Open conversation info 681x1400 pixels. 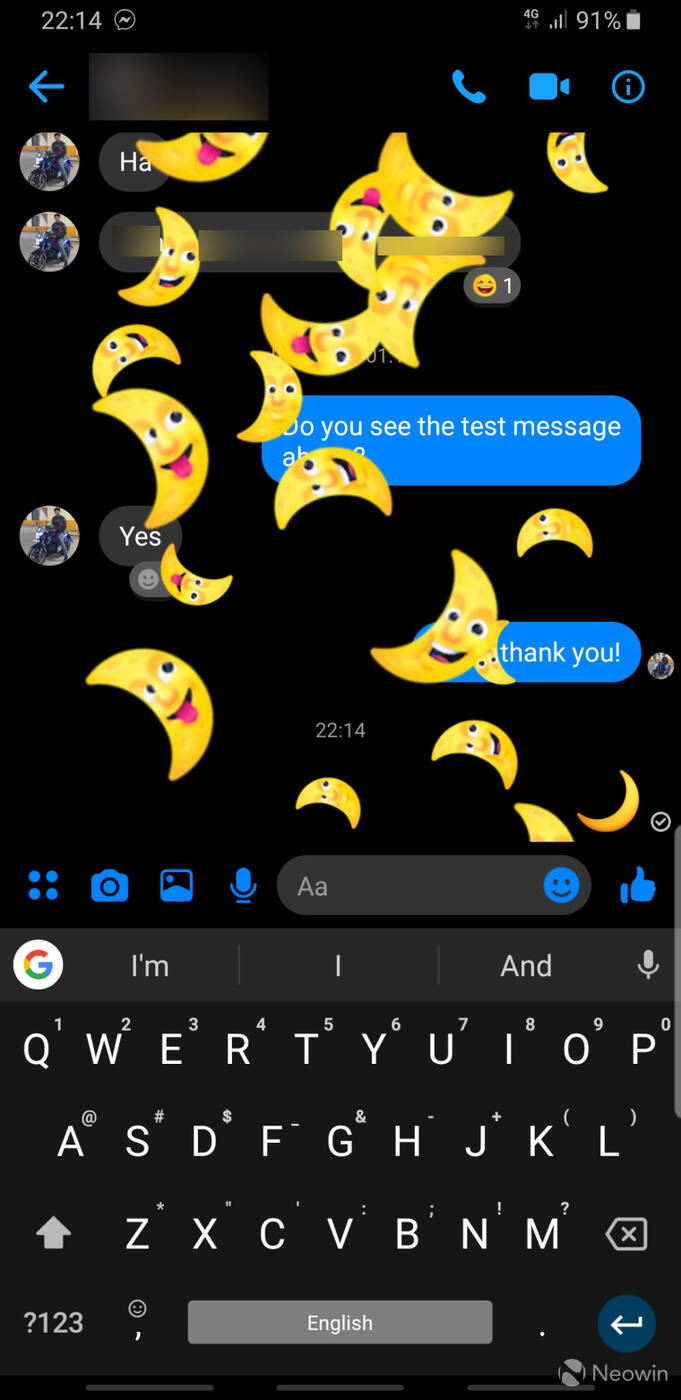628,87
